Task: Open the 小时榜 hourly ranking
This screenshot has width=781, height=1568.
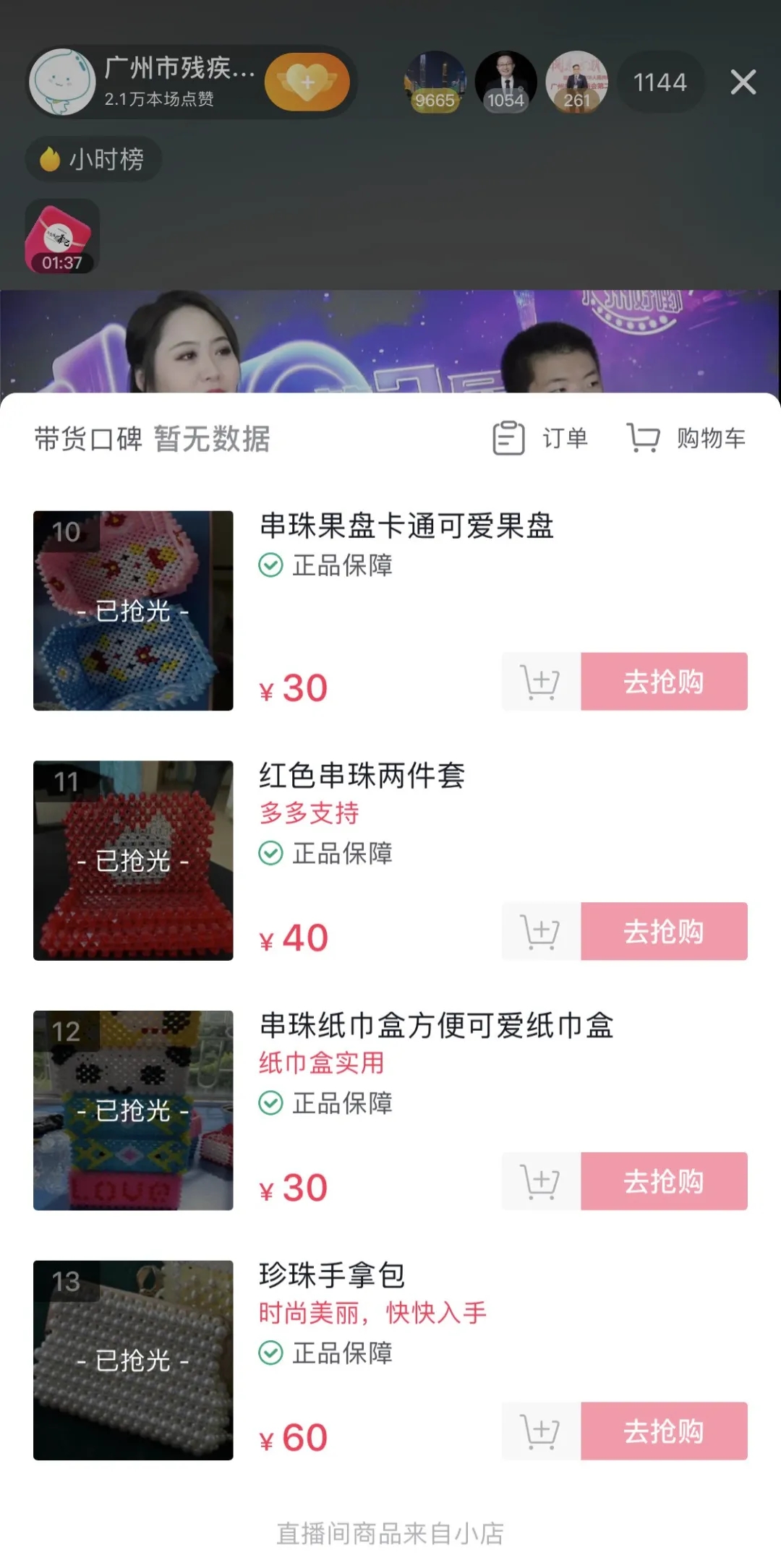Action: pos(93,159)
